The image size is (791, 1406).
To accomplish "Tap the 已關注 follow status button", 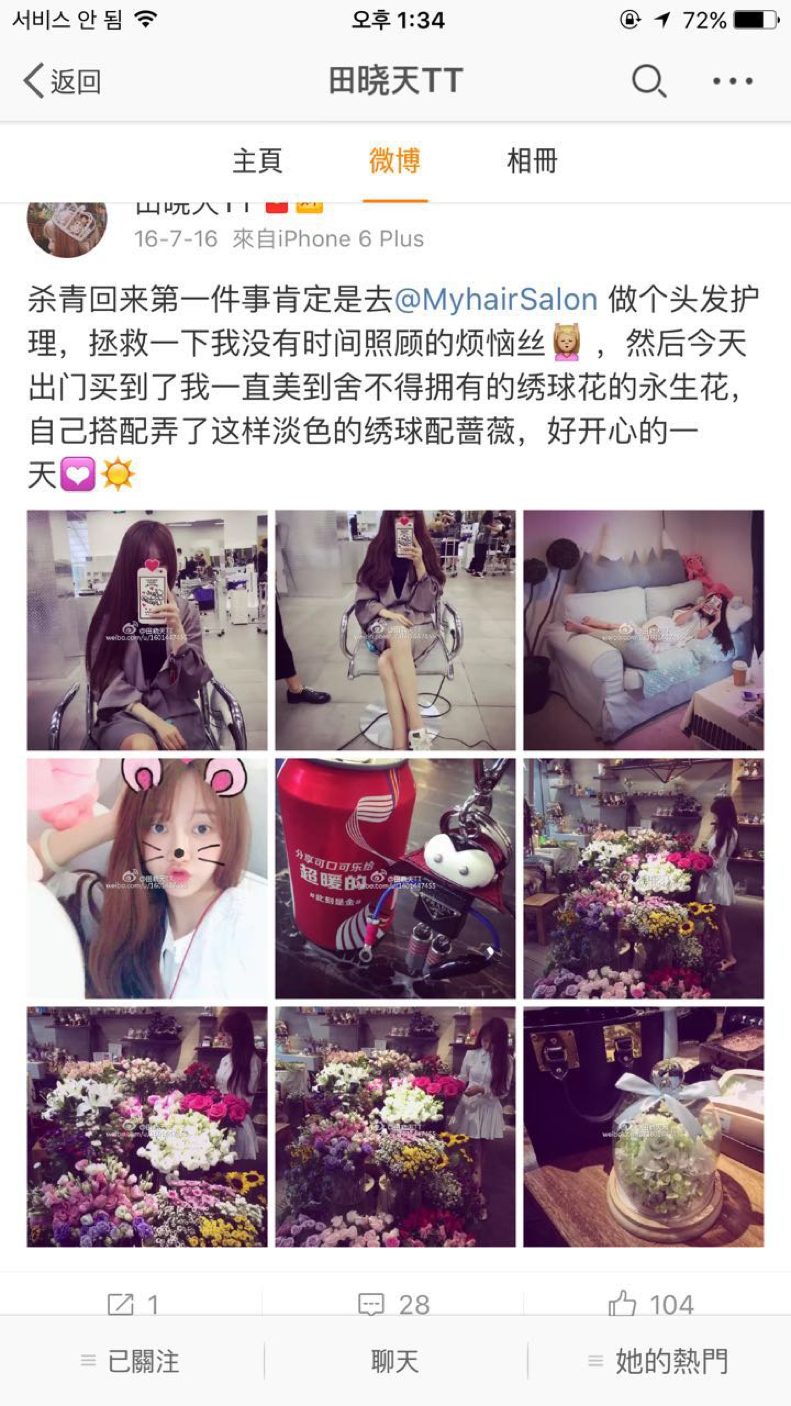I will [x=131, y=1361].
